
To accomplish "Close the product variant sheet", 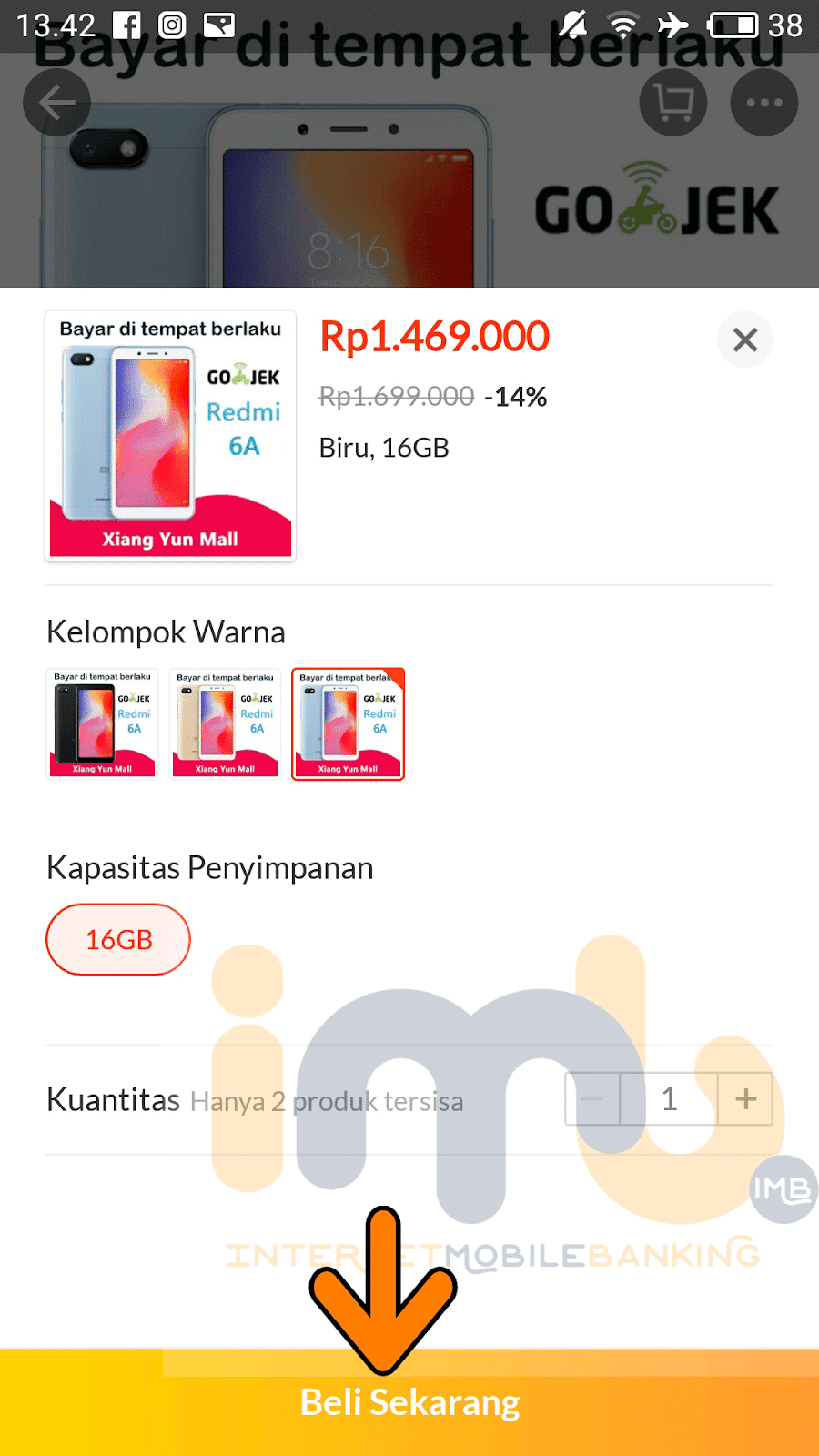I will click(x=744, y=340).
